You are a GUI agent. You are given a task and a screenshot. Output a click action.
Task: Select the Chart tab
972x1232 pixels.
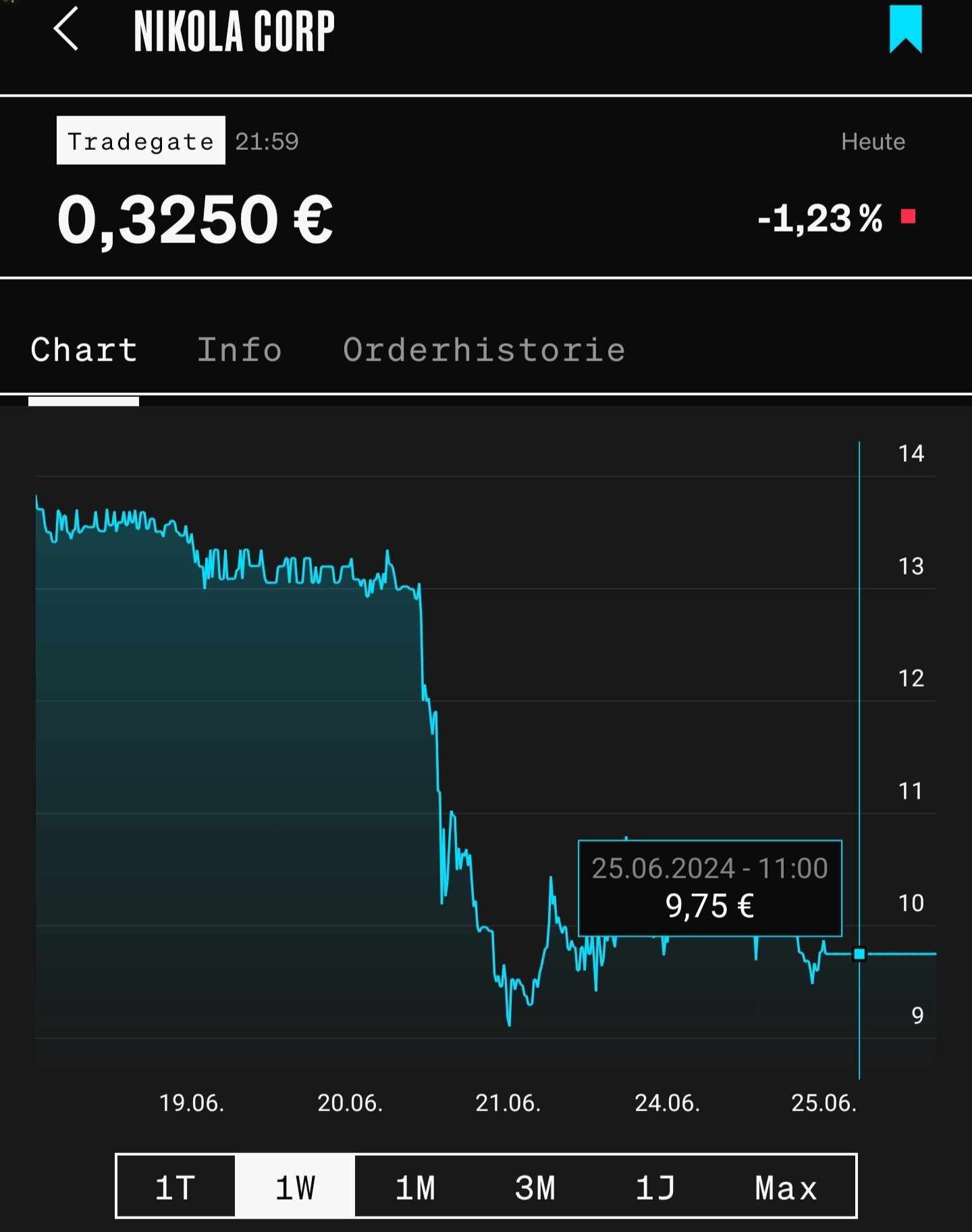84,350
